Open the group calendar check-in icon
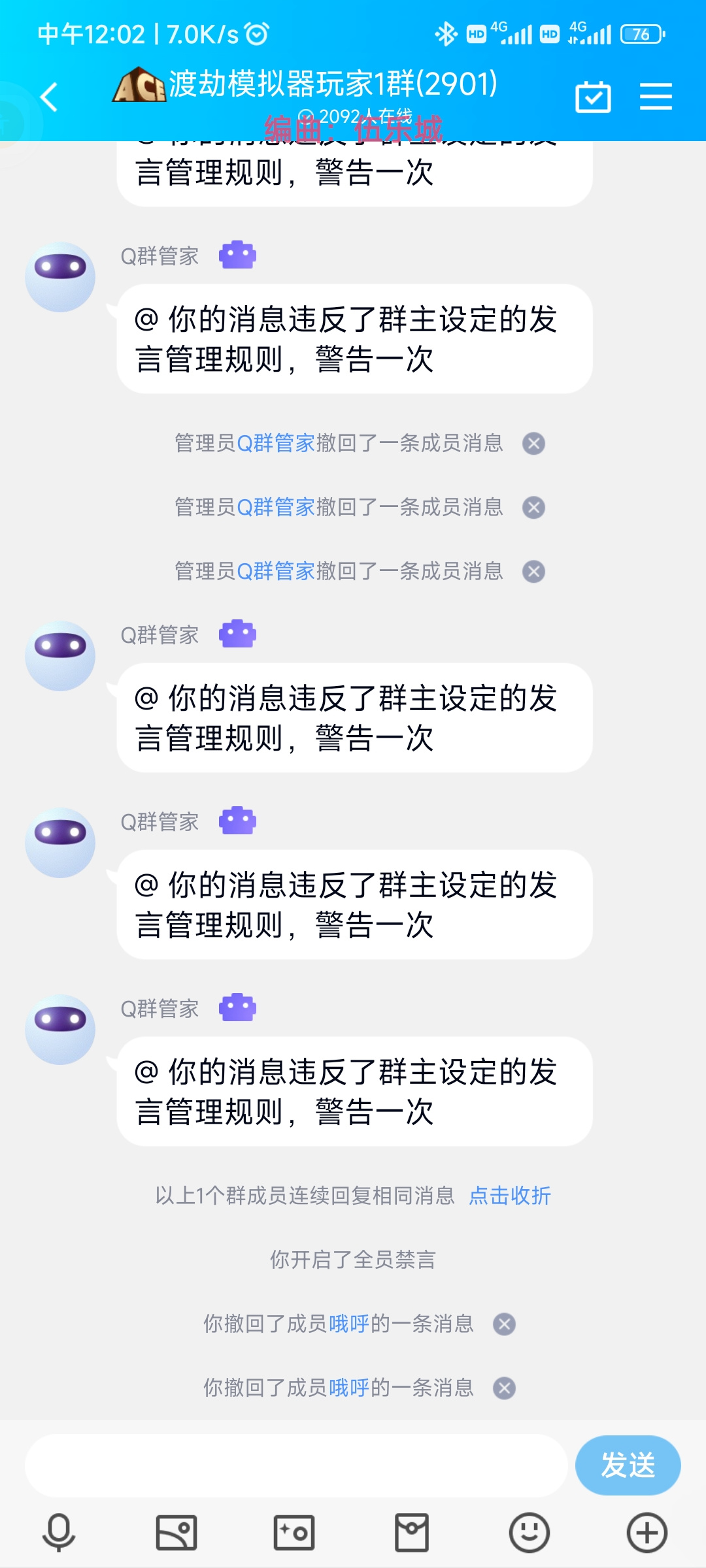The width and height of the screenshot is (706, 1568). pos(593,97)
